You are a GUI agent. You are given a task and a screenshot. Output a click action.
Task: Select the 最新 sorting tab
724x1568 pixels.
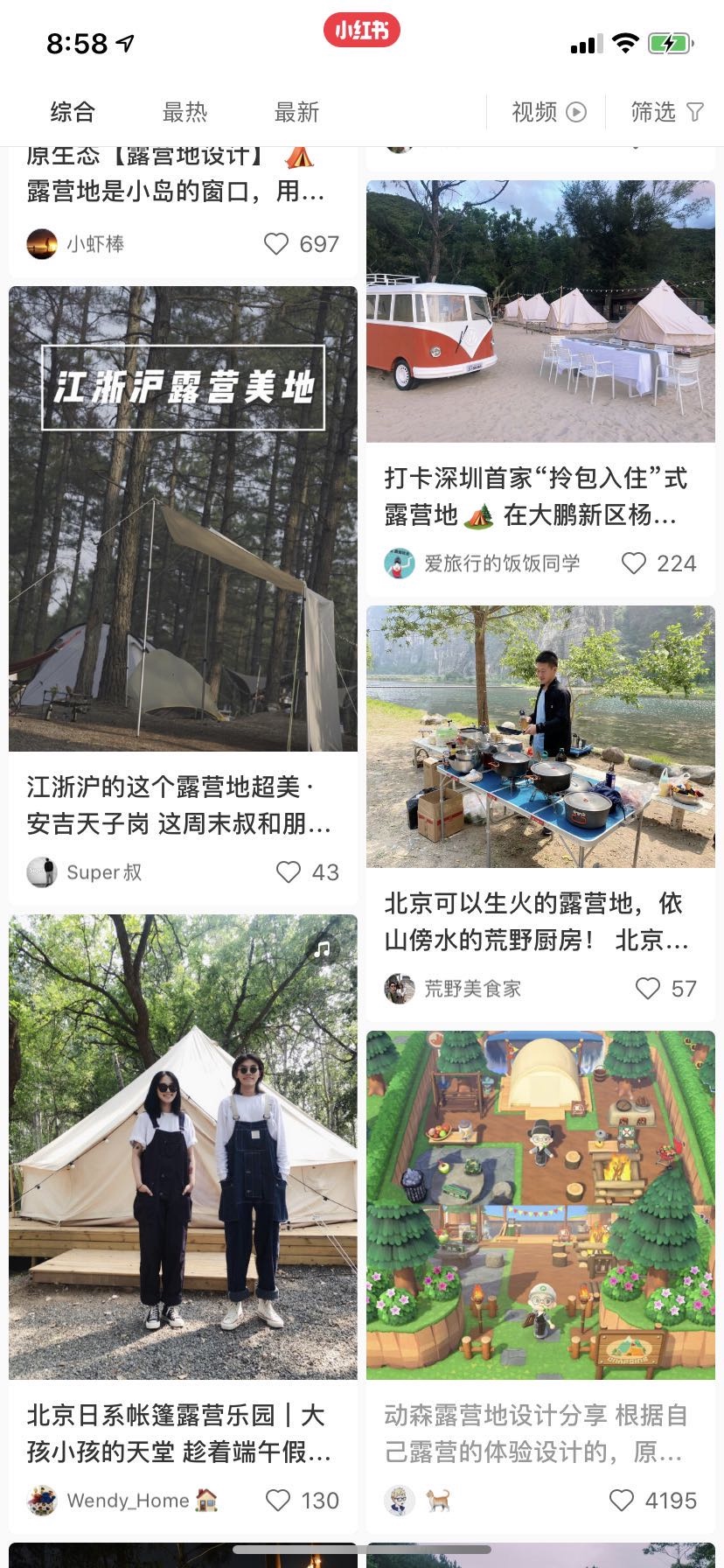[x=296, y=112]
